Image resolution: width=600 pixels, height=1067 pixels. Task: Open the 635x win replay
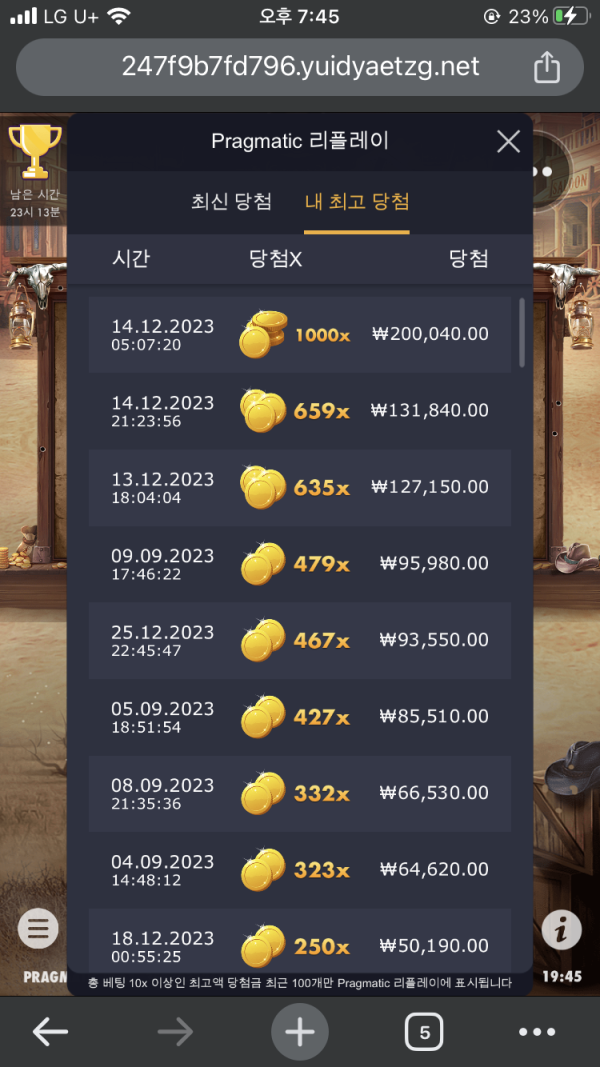(300, 487)
